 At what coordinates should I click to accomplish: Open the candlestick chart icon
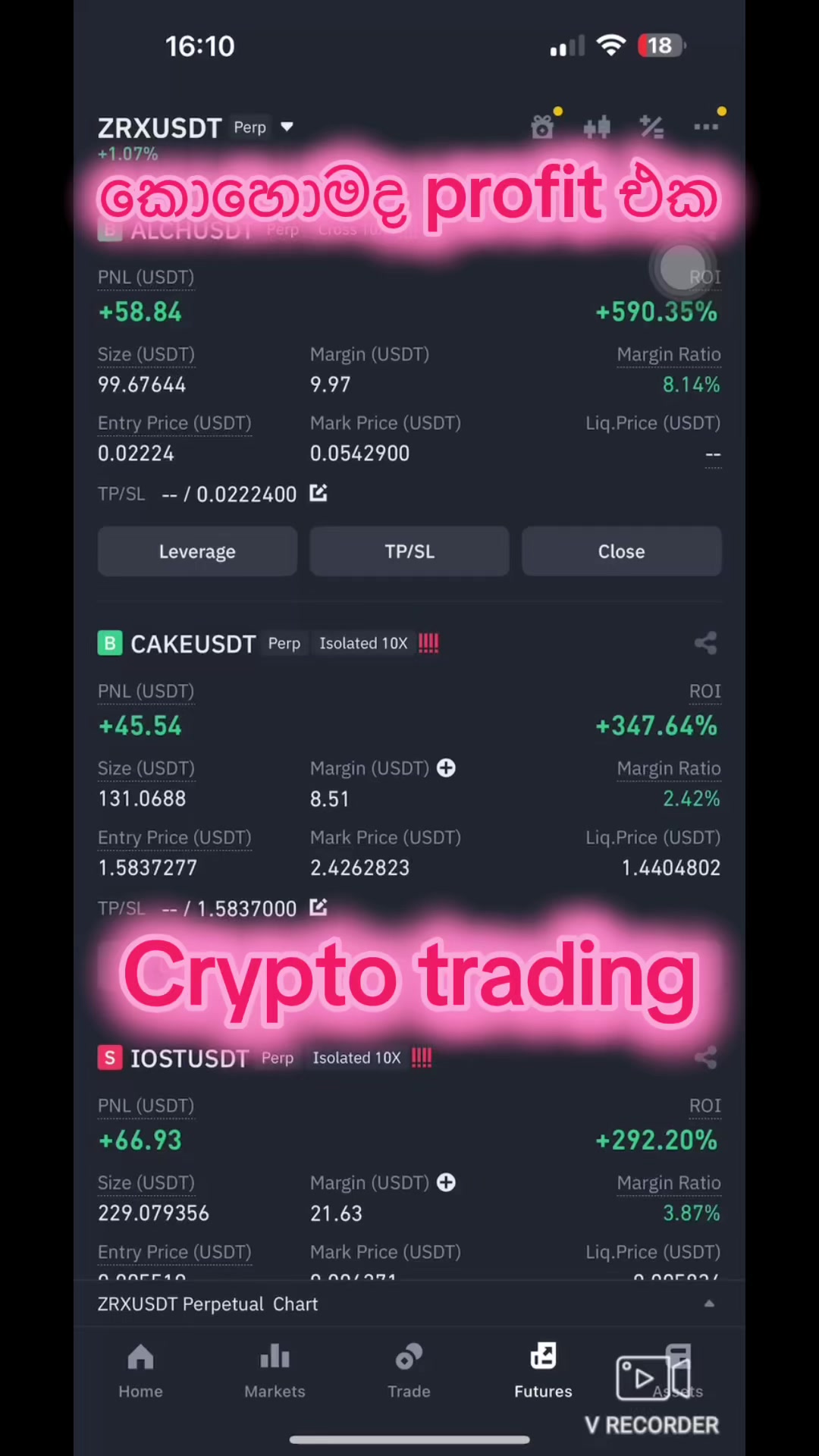[x=597, y=127]
